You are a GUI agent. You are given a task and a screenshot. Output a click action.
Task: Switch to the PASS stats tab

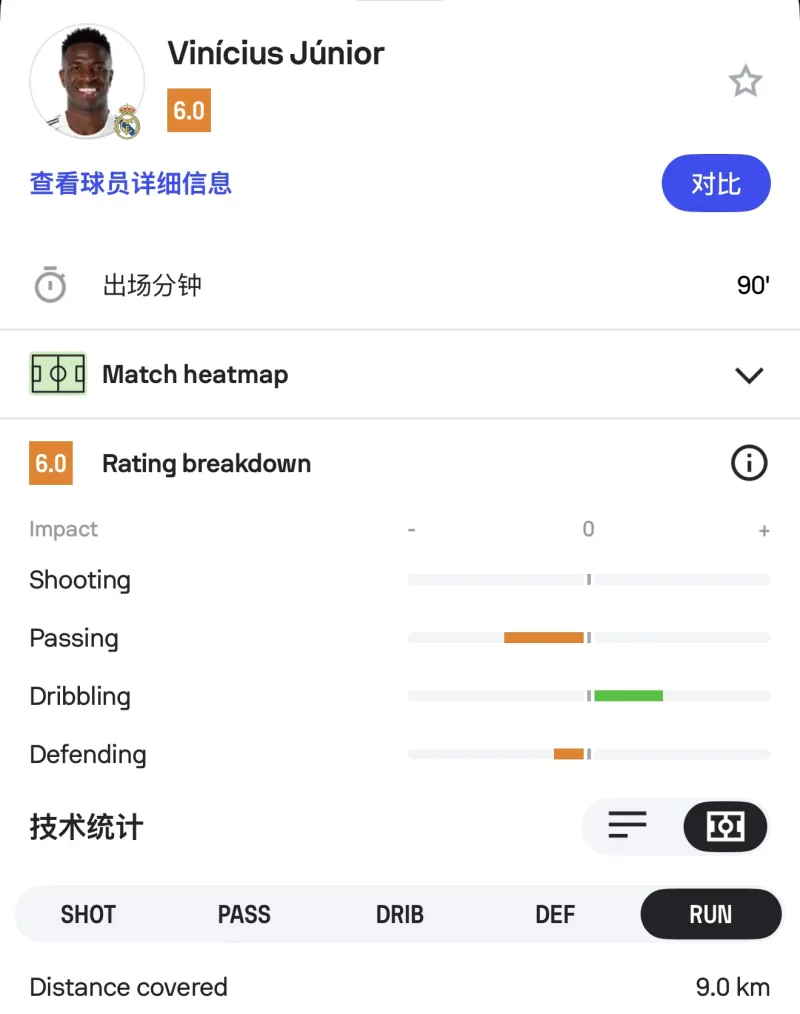[244, 914]
